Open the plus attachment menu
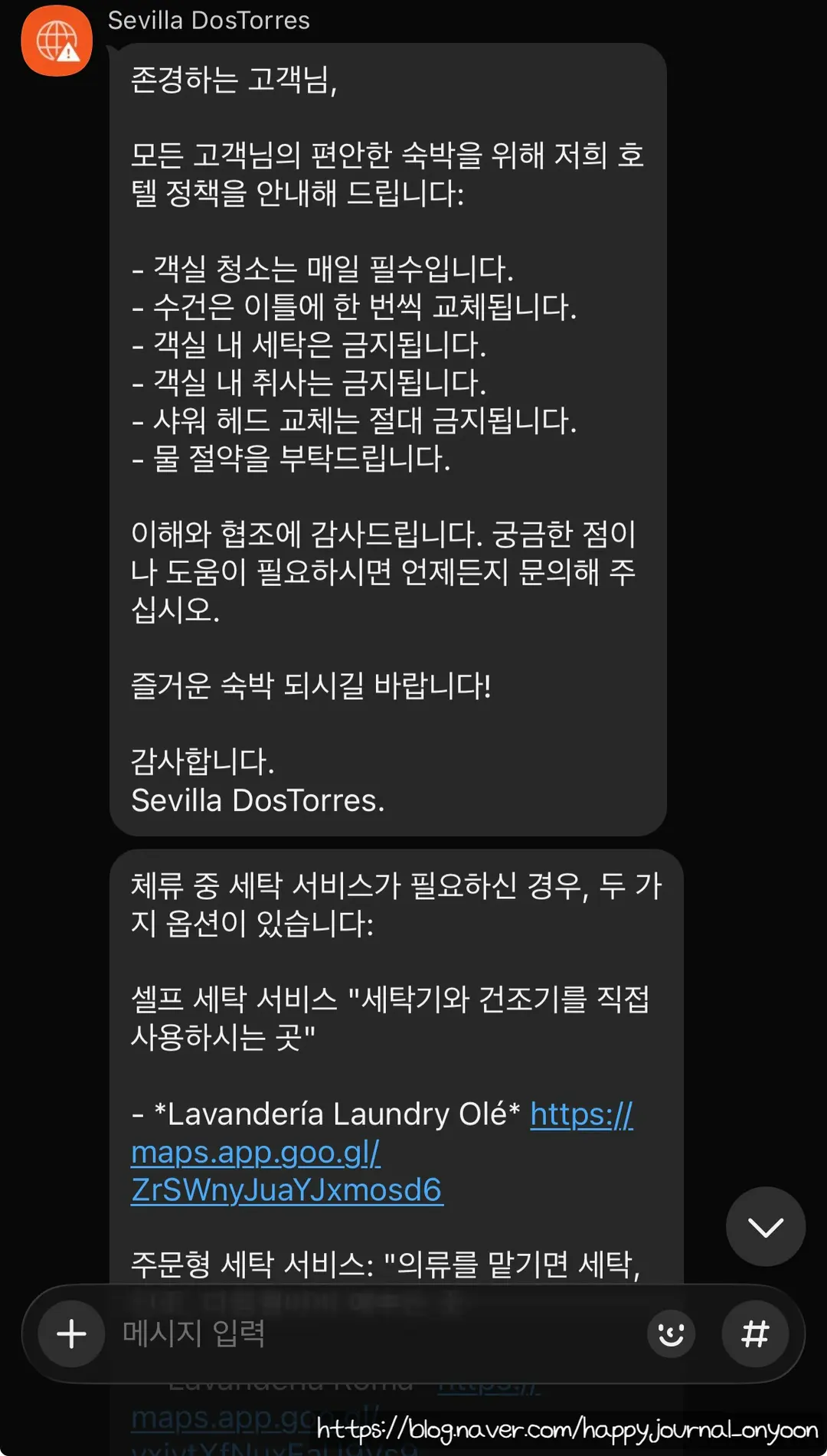Image resolution: width=827 pixels, height=1456 pixels. [x=71, y=1334]
